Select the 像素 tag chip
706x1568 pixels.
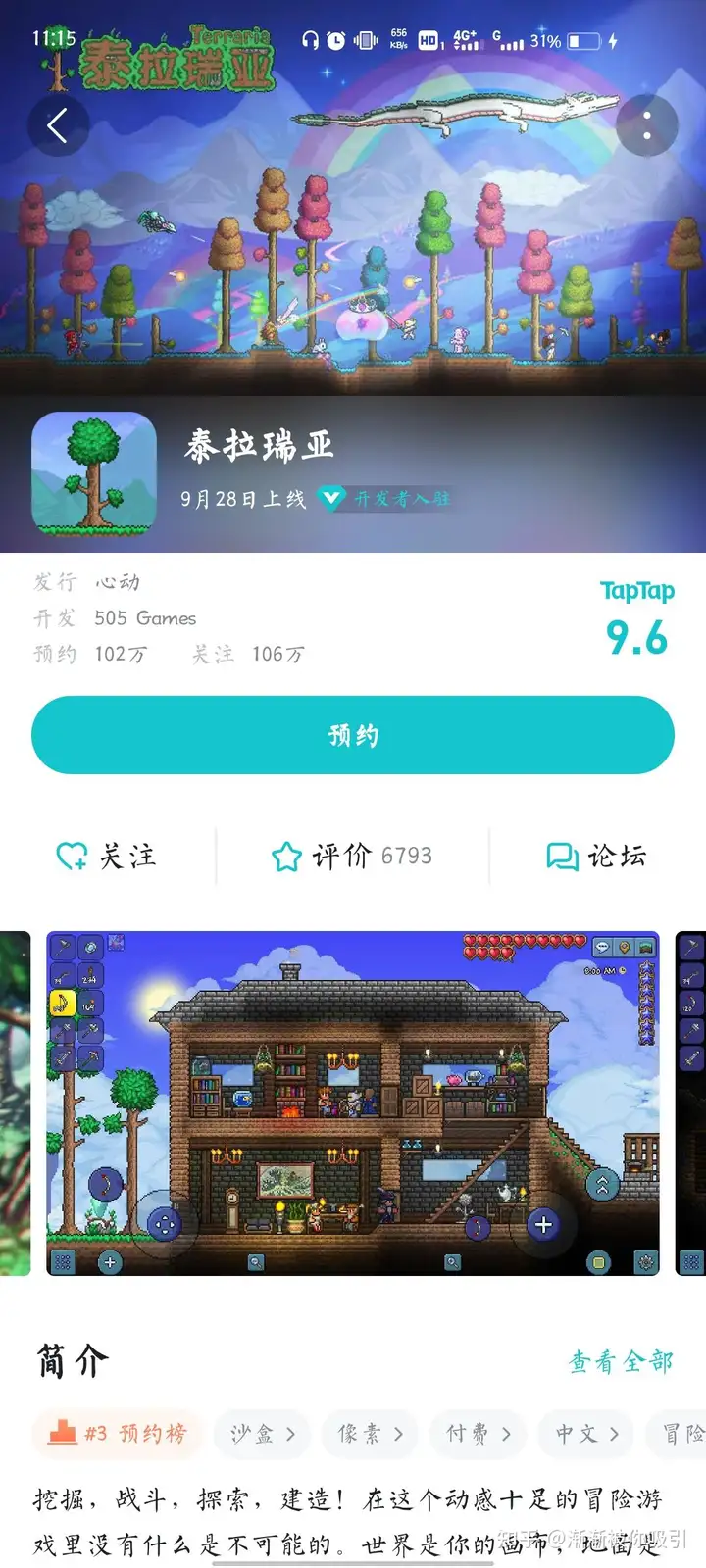point(370,1434)
